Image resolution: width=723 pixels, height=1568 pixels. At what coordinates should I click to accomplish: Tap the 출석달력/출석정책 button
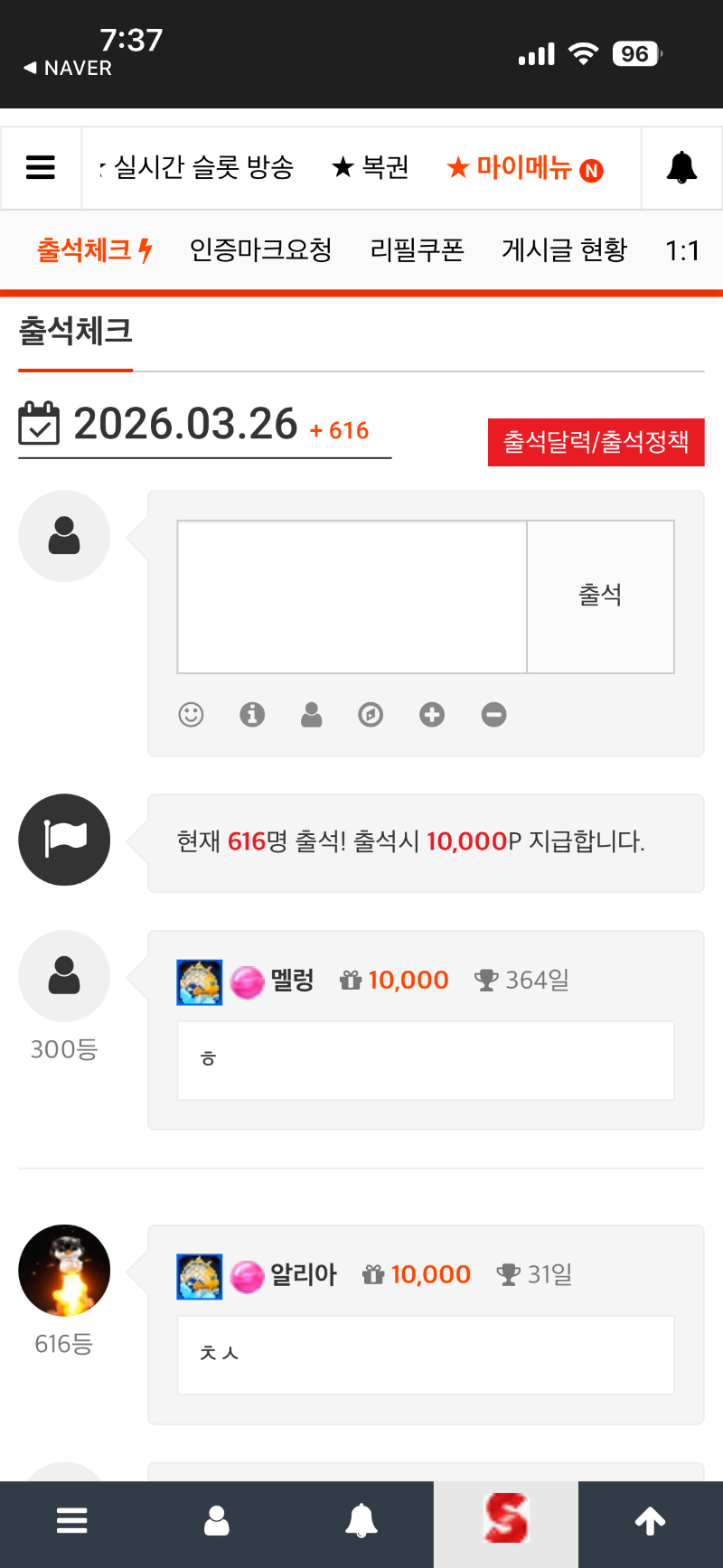(596, 442)
